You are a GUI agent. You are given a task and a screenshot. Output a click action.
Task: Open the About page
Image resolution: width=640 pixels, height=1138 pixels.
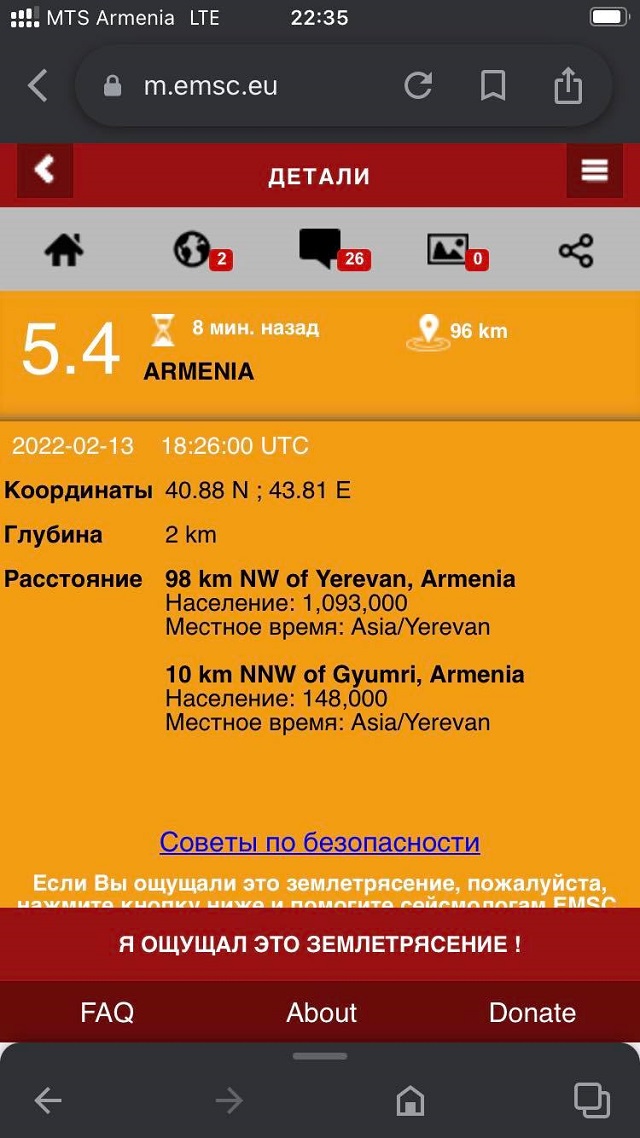[x=321, y=1012]
